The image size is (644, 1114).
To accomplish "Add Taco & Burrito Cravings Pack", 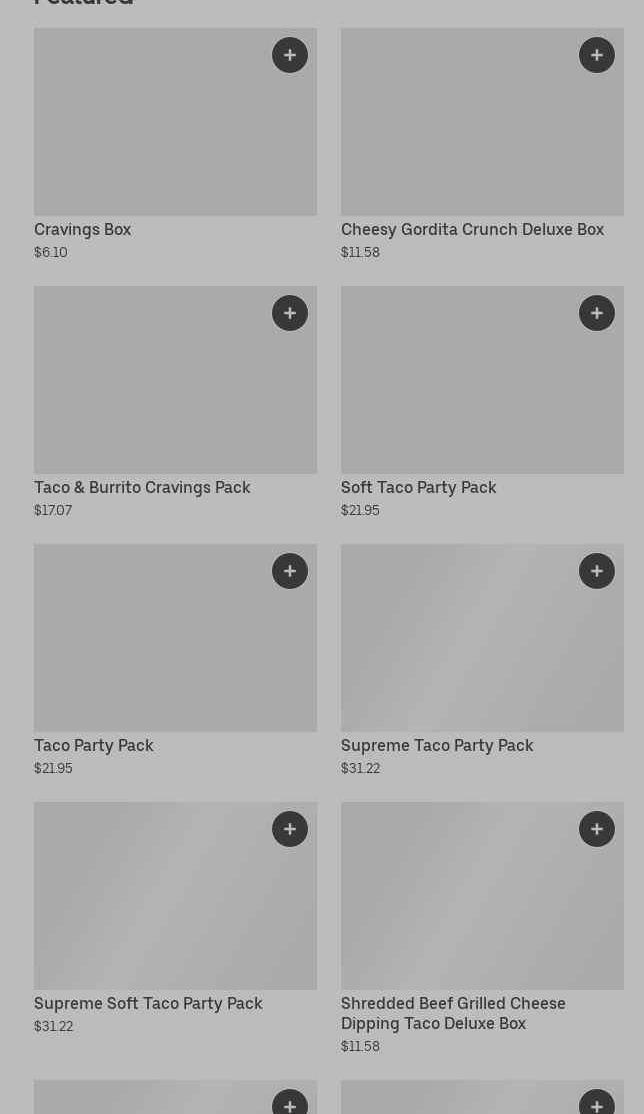I will tap(290, 313).
